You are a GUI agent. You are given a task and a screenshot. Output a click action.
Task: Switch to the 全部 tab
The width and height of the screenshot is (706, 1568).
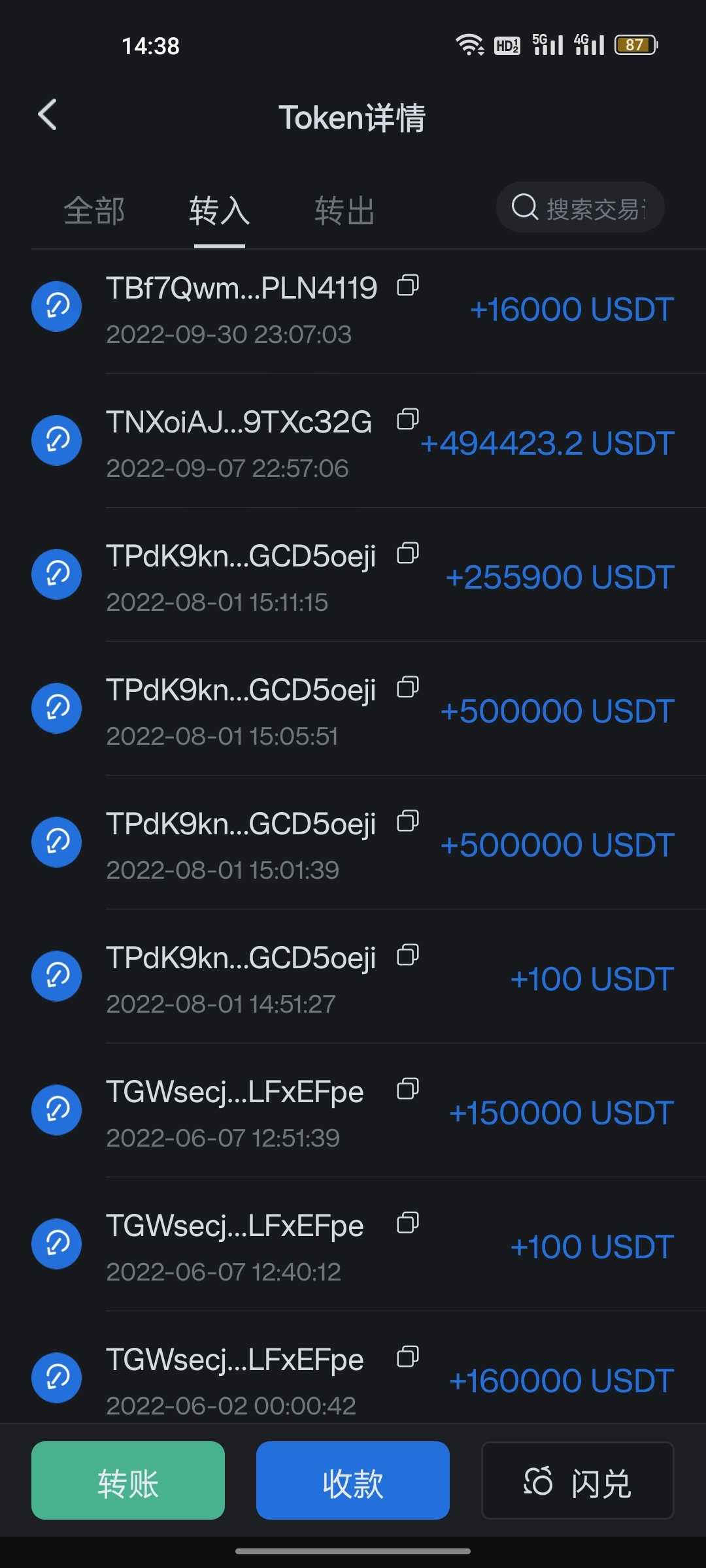pyautogui.click(x=94, y=211)
